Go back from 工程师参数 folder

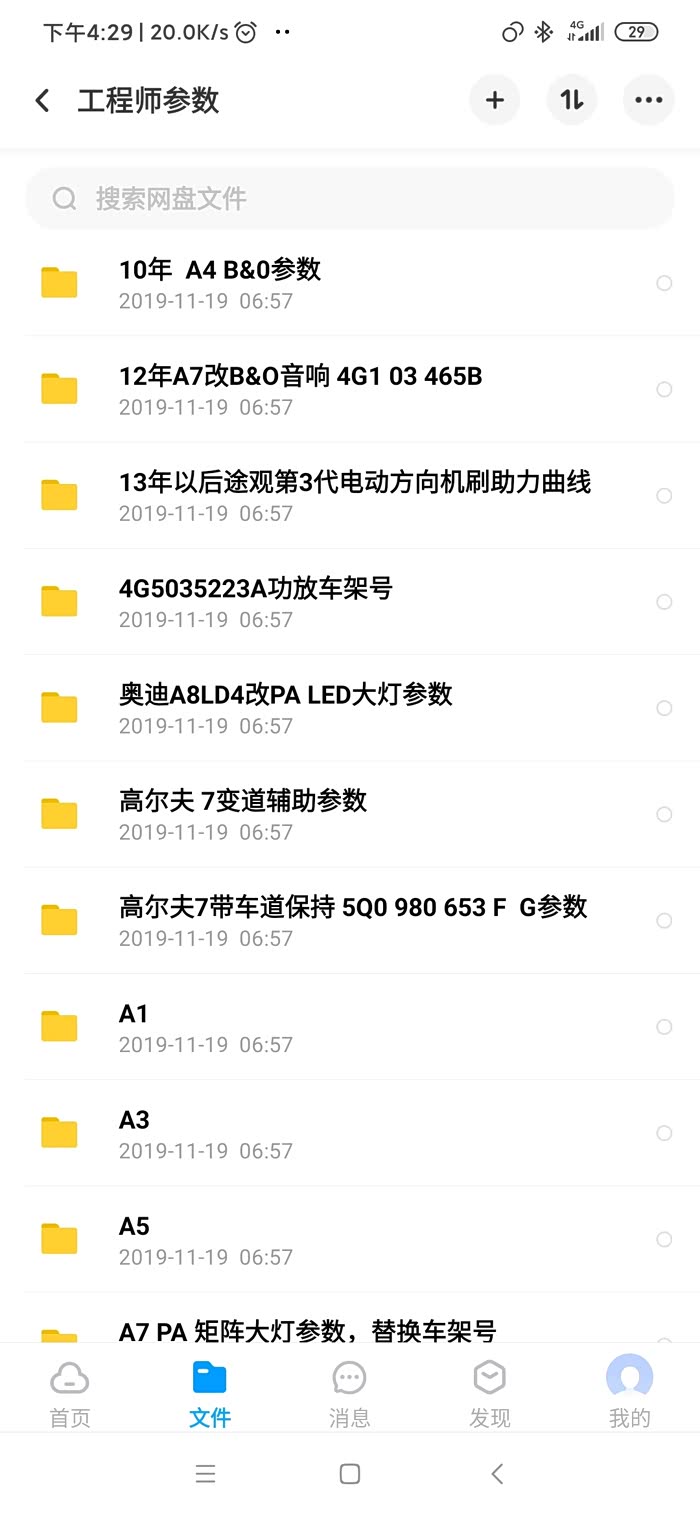tap(42, 100)
